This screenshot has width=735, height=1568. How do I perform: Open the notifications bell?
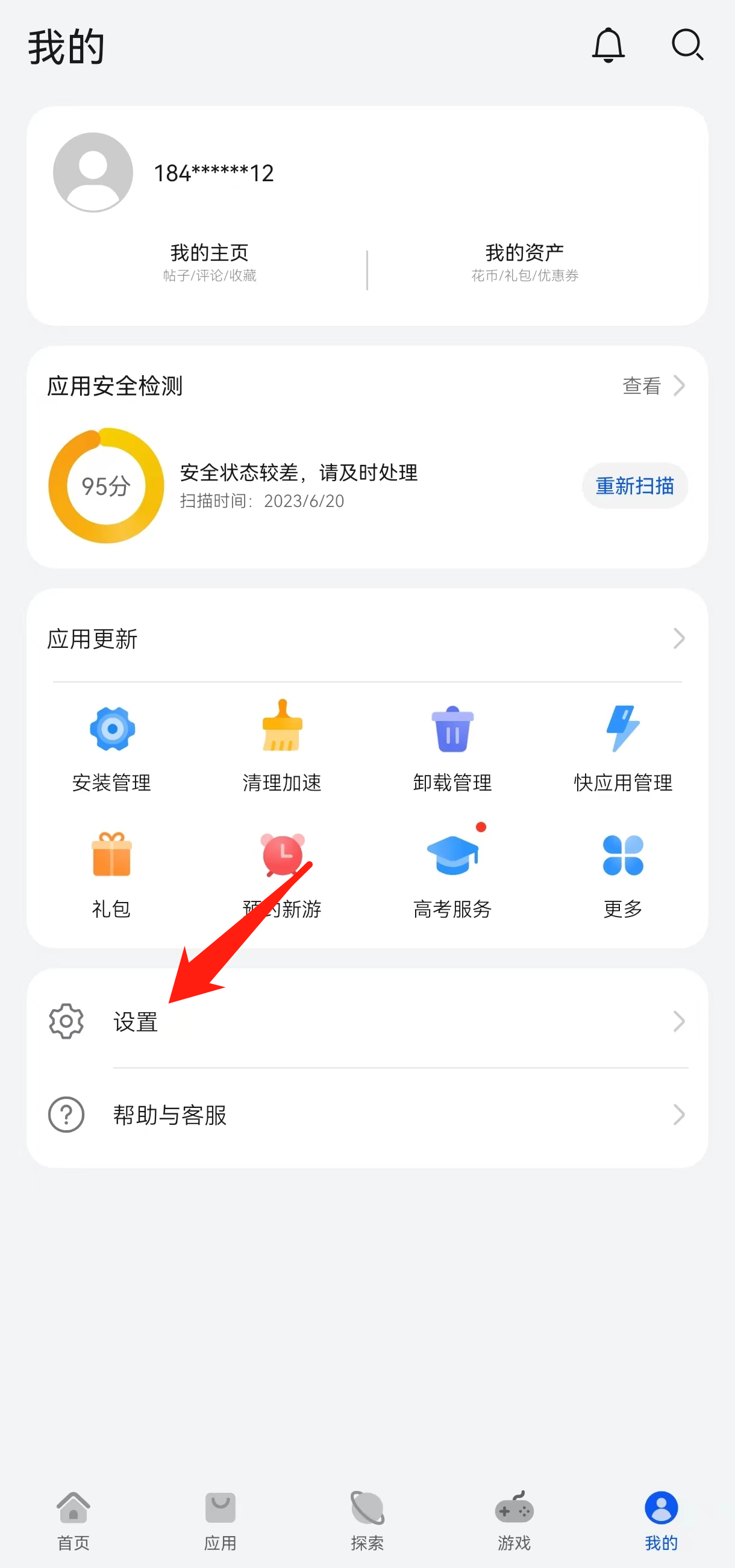point(608,46)
